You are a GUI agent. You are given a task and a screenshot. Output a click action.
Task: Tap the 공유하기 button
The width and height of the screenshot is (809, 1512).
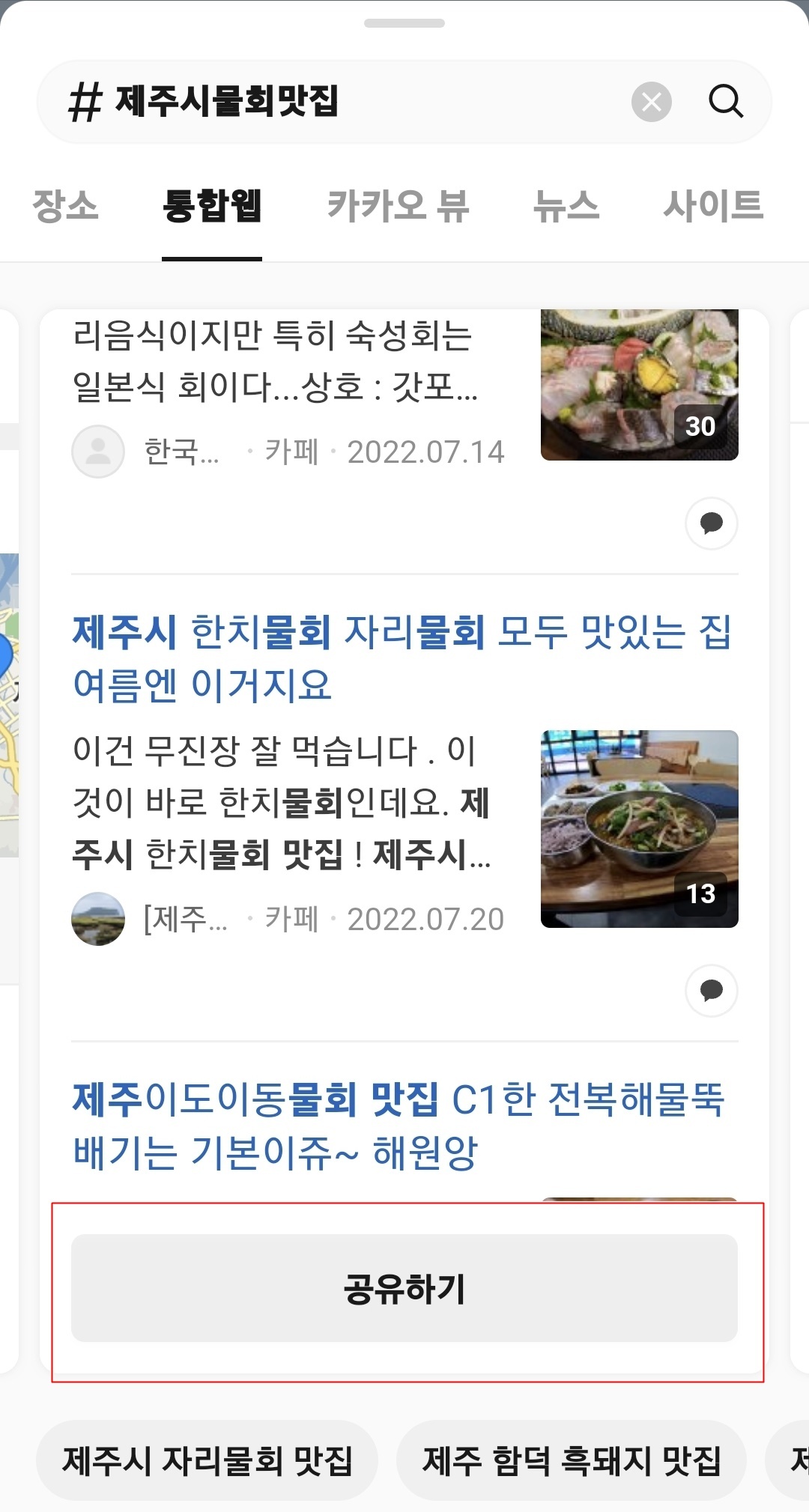[404, 1288]
